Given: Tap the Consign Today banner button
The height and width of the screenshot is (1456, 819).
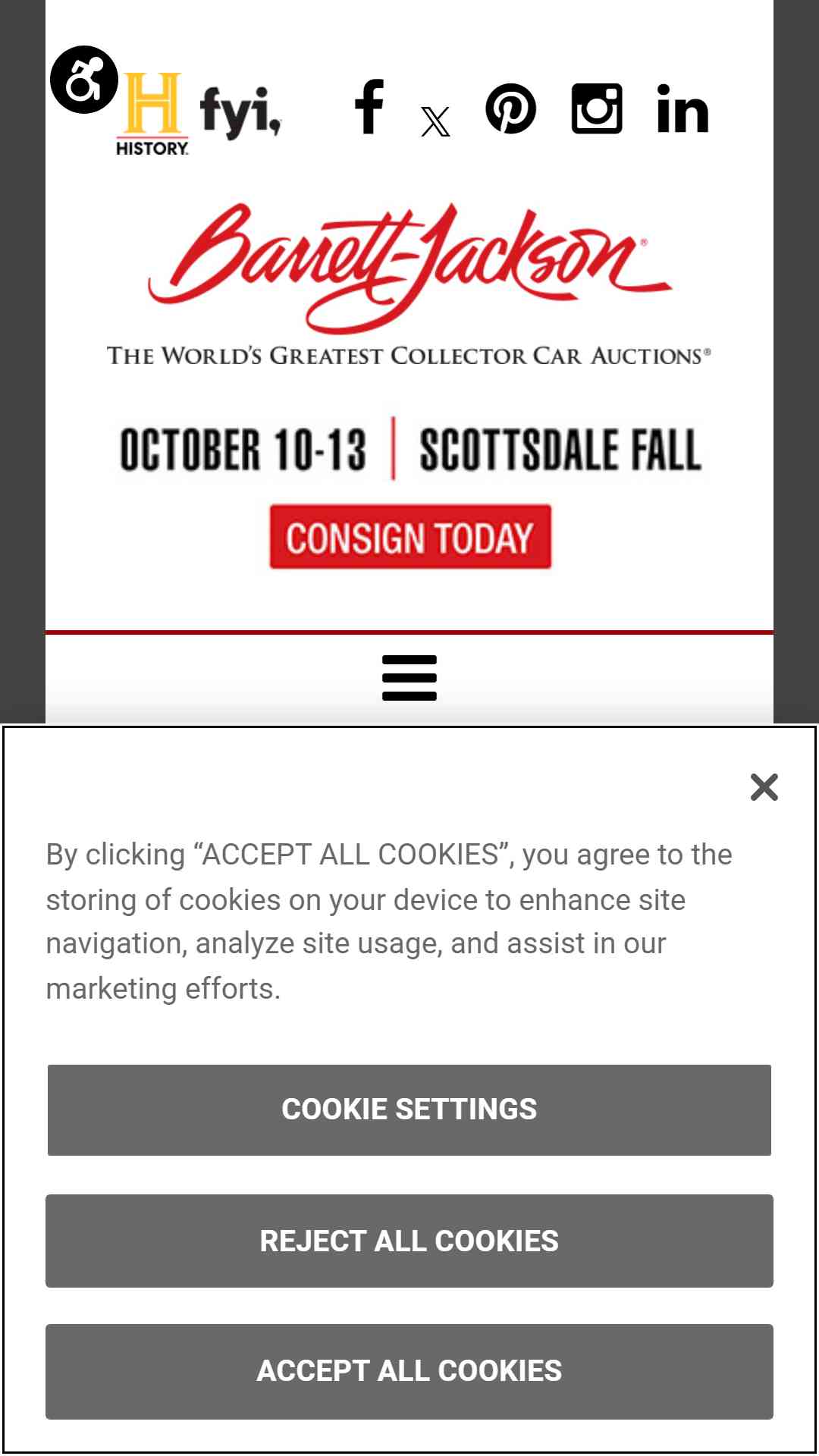Looking at the screenshot, I should [x=410, y=537].
